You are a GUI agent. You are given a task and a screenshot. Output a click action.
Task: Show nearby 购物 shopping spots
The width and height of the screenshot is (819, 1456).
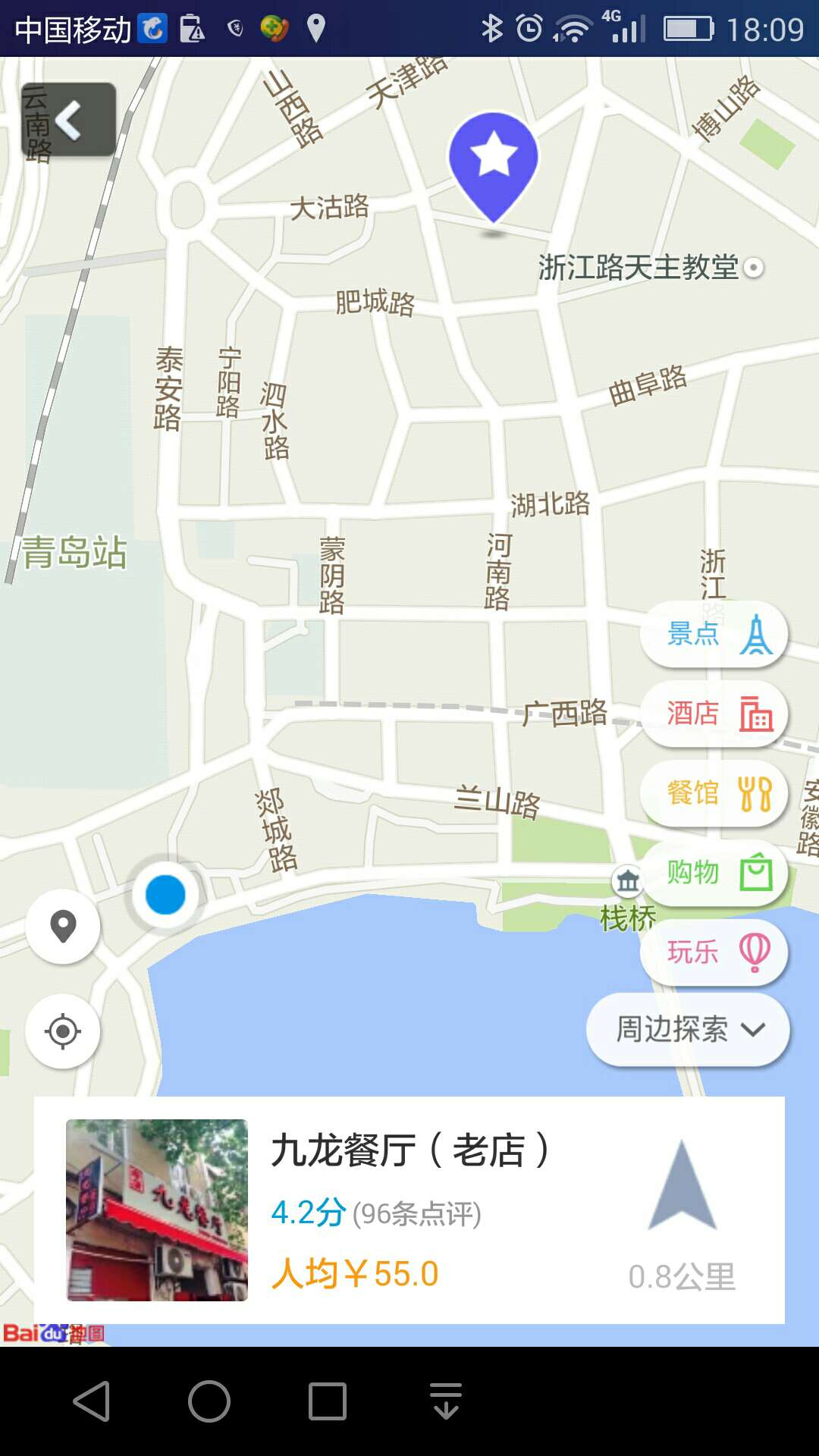714,873
